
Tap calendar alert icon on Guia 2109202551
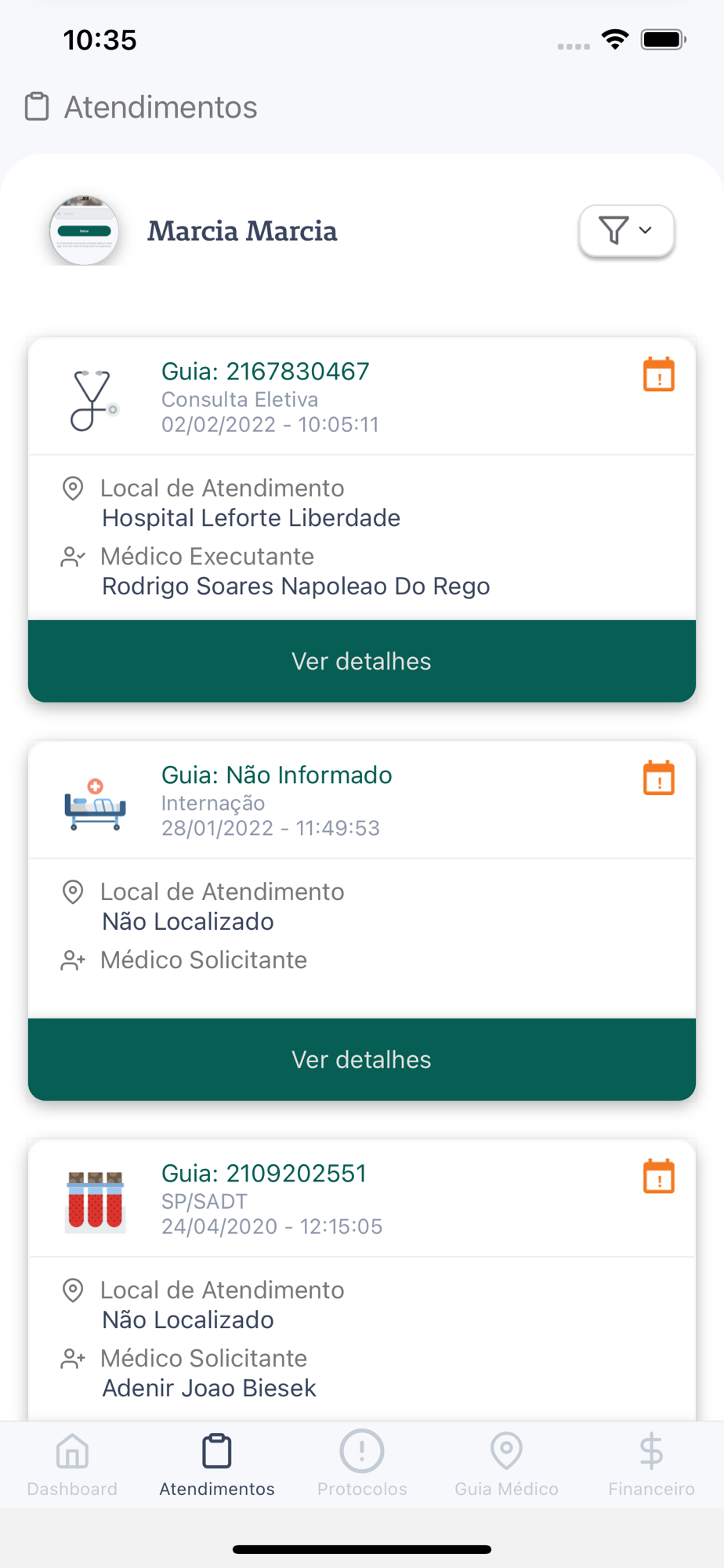click(x=659, y=1176)
